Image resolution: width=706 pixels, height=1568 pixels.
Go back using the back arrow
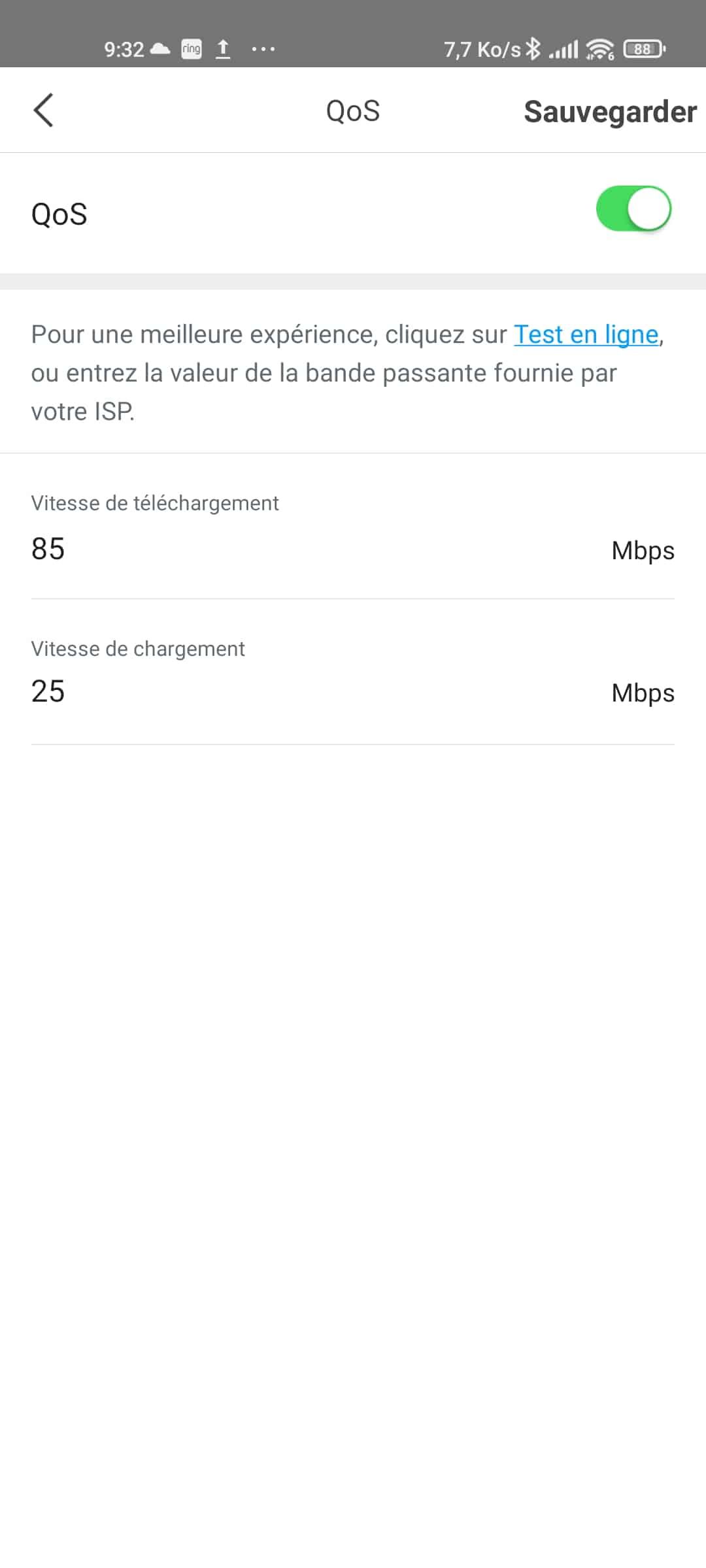(43, 110)
